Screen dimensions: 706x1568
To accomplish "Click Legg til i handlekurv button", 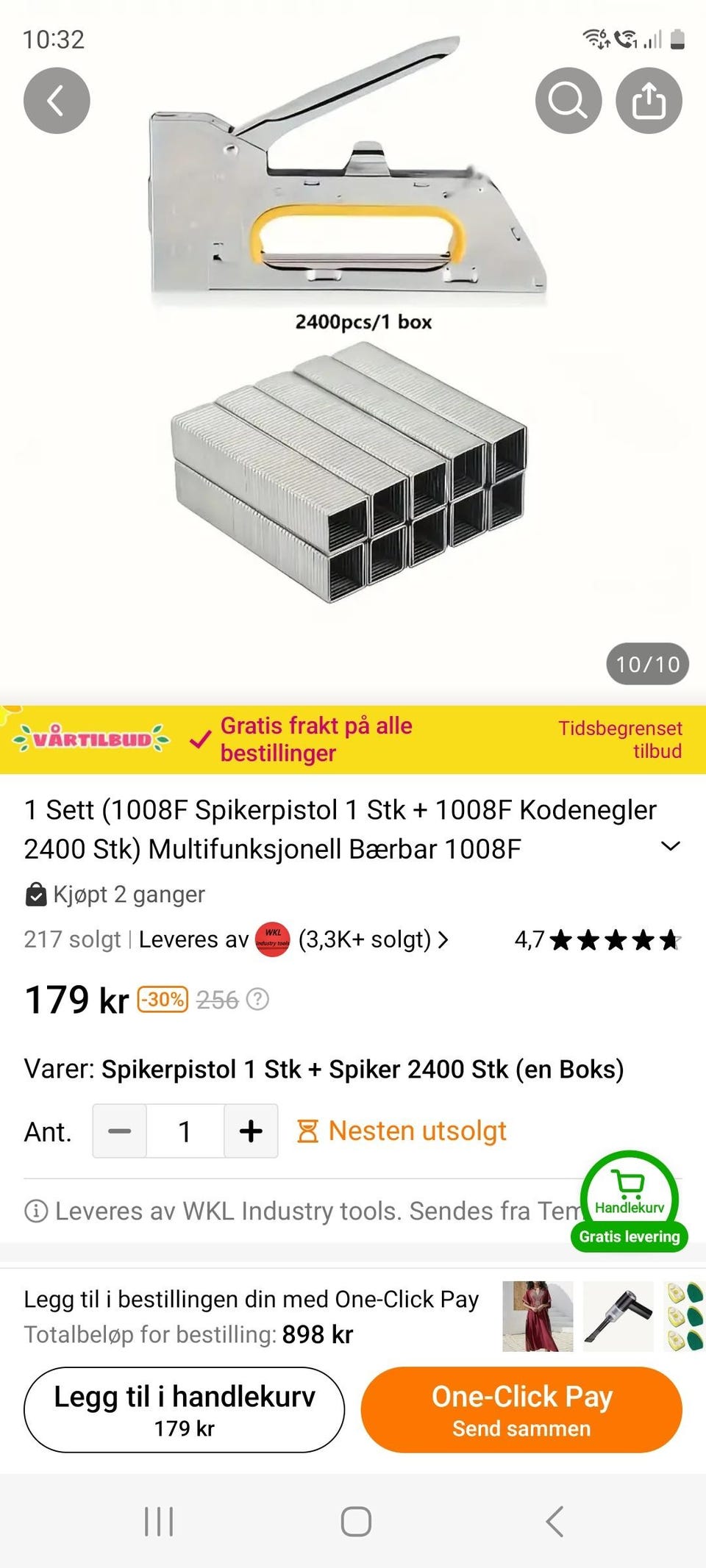I will pos(184,1409).
